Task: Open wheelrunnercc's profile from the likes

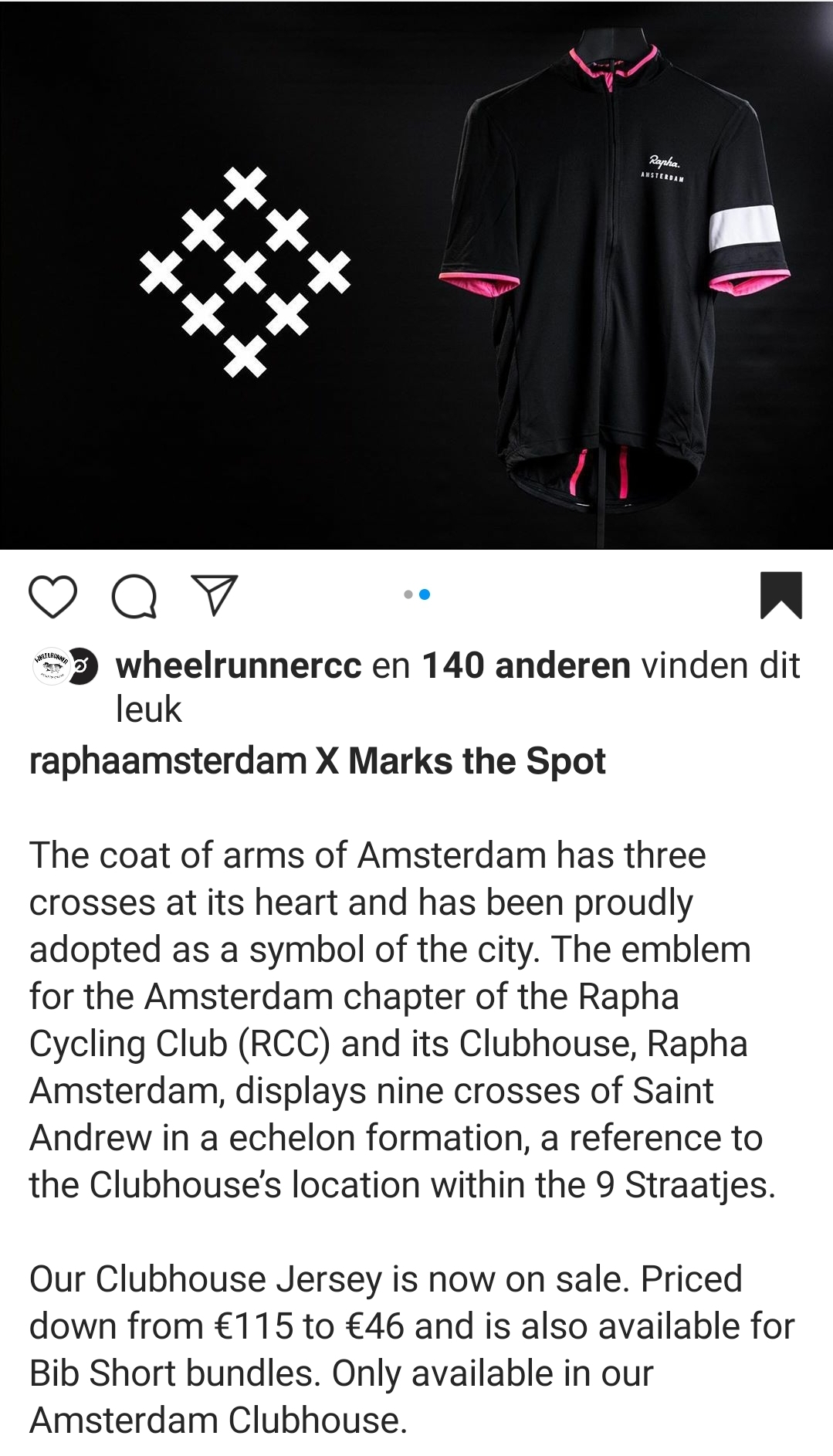Action: click(238, 665)
